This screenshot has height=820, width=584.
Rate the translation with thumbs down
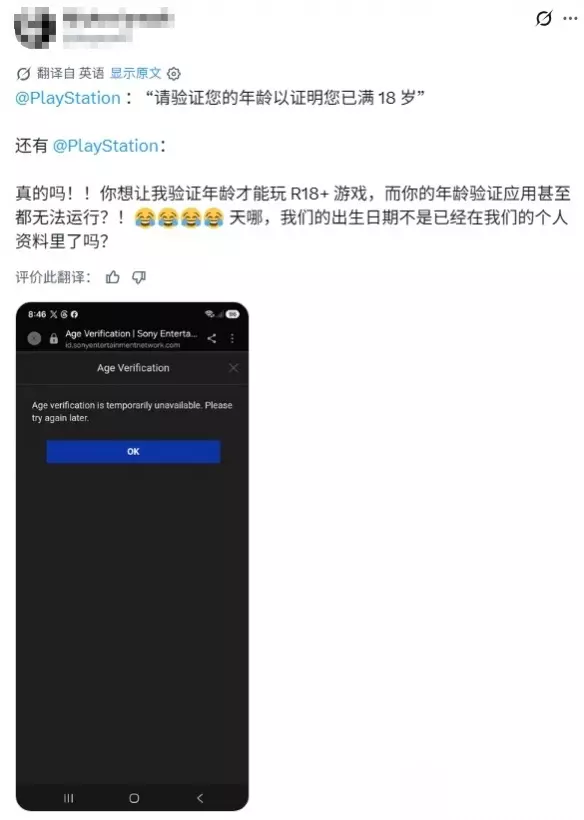pos(139,277)
